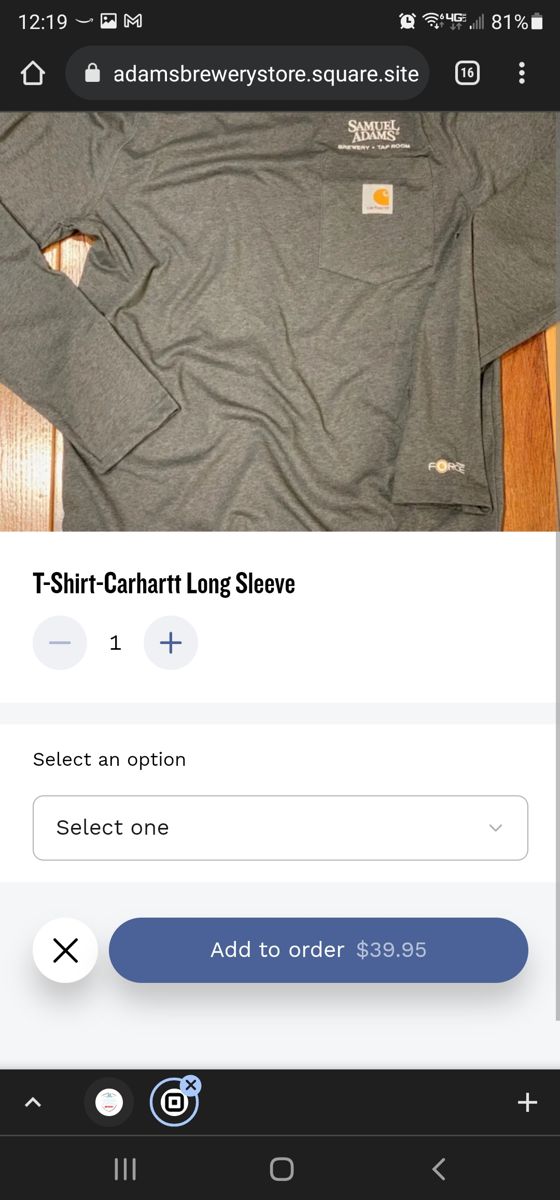Viewport: 560px width, 1200px height.
Task: Tap the adamsbrewerystore.square.site address bar
Action: (248, 73)
